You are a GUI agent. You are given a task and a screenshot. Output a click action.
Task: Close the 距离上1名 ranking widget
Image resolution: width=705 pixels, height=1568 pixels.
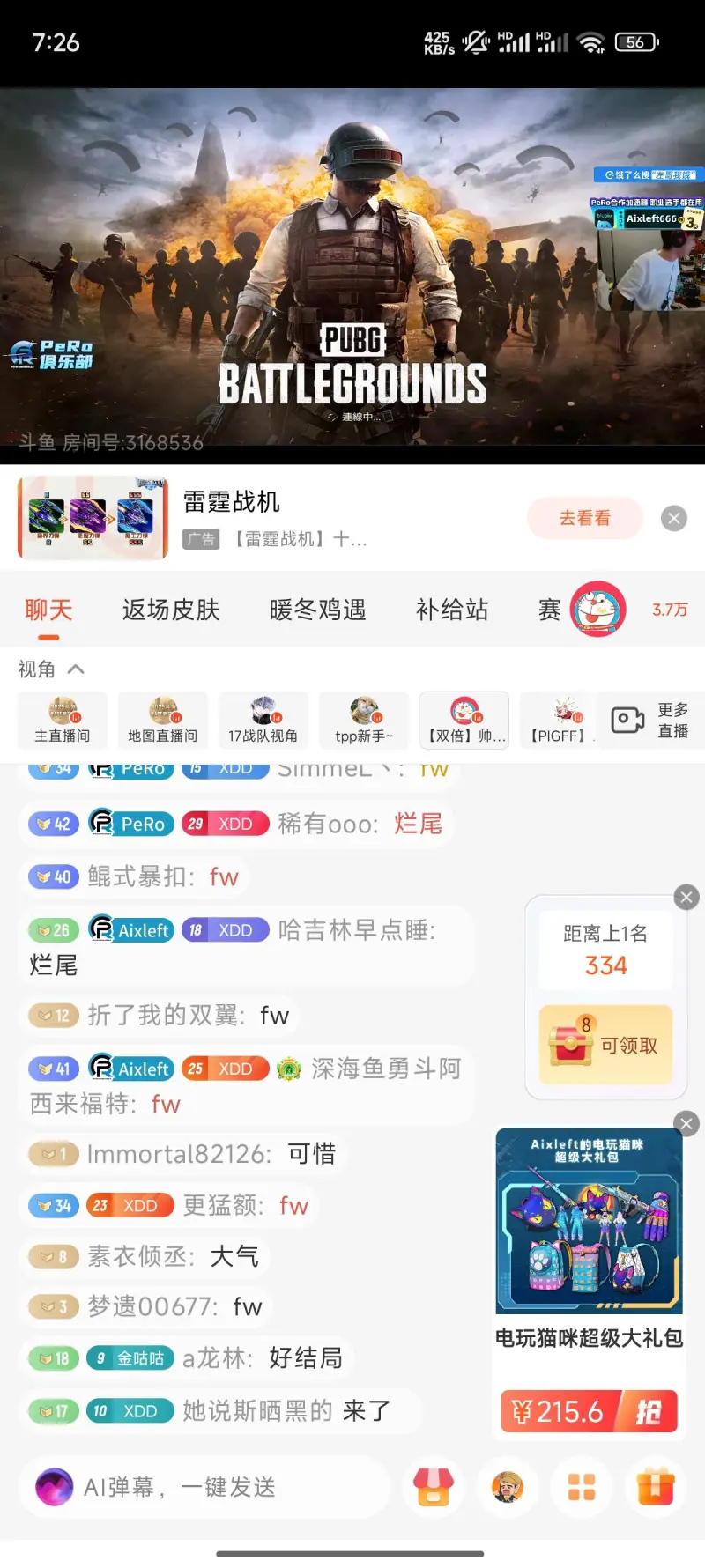click(686, 898)
